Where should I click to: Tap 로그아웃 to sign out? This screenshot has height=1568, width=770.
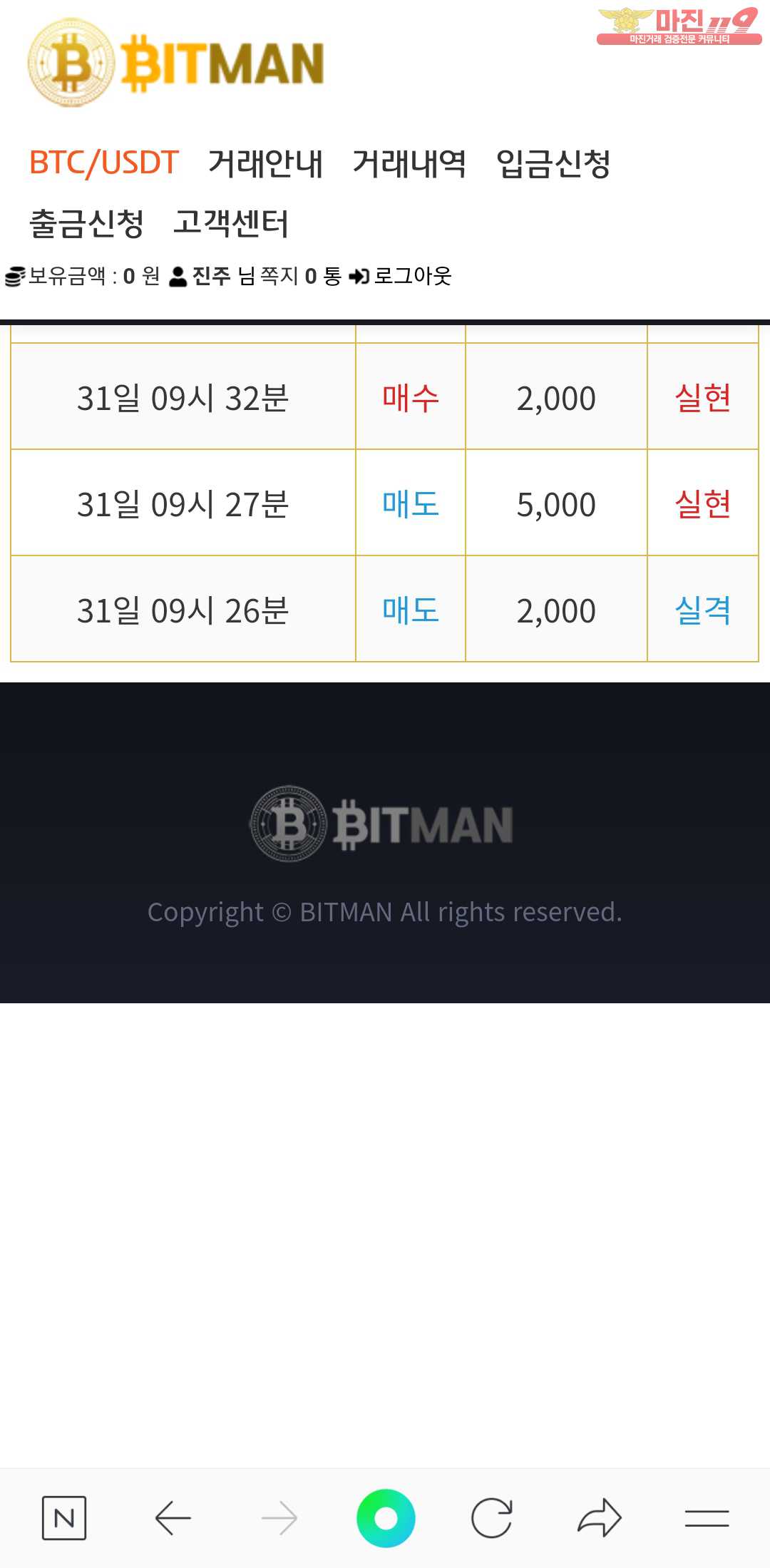pyautogui.click(x=402, y=276)
